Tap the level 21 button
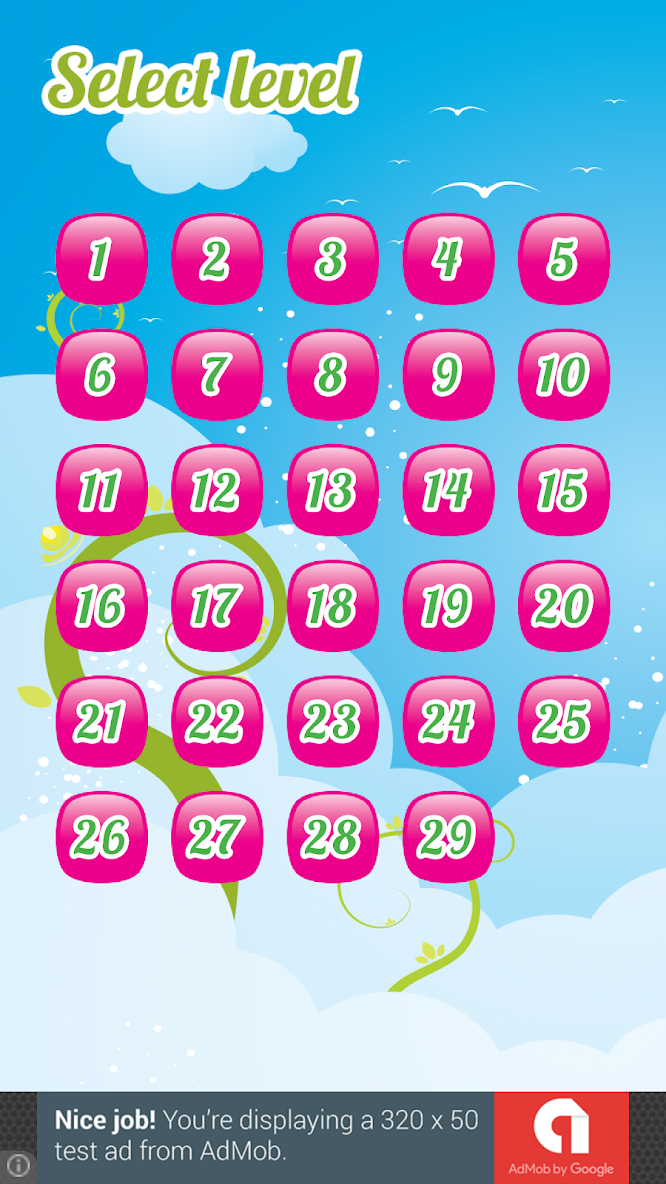666x1184 pixels. tap(101, 722)
